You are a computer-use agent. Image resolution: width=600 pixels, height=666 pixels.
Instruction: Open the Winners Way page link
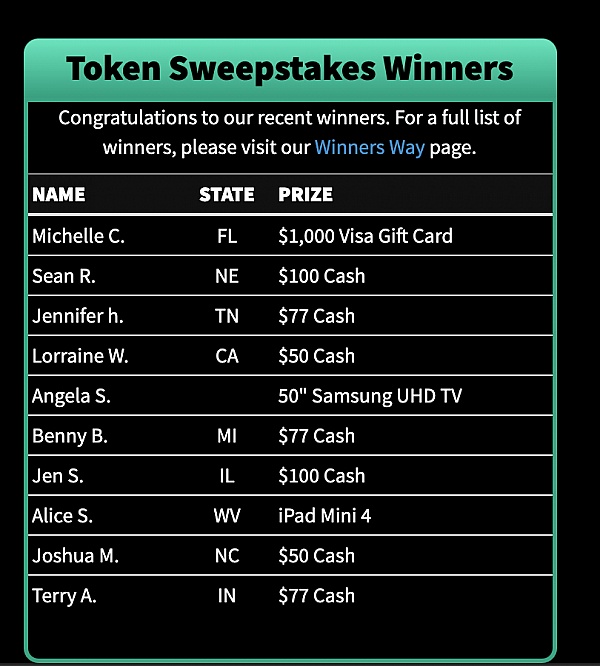[369, 148]
